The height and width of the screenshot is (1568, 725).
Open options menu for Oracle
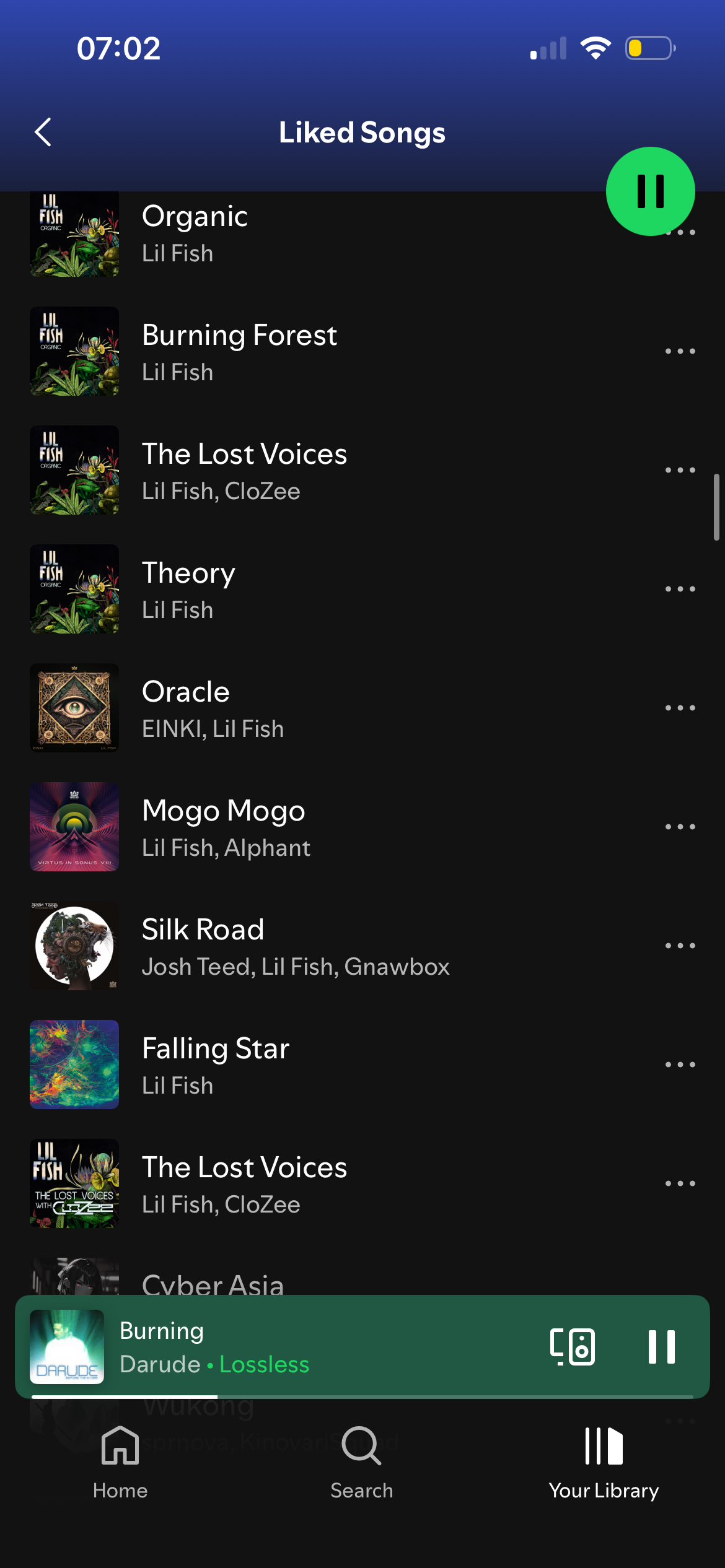[680, 708]
